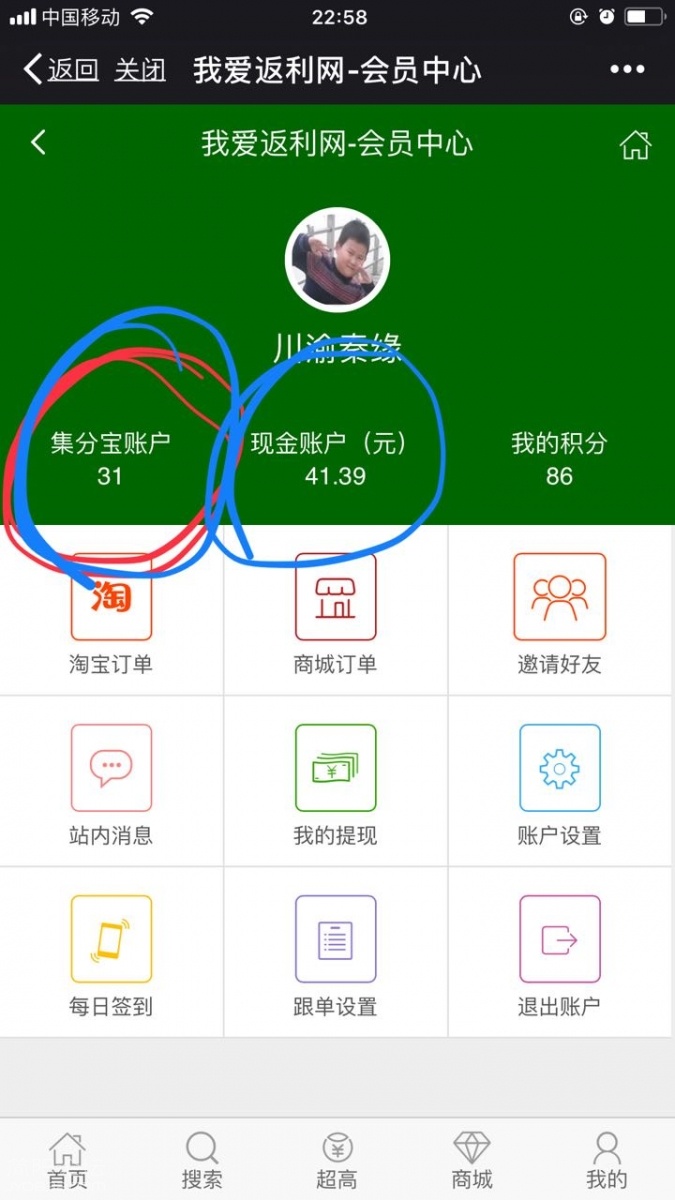
Task: Switch to the 搜索 tab
Action: [202, 1160]
